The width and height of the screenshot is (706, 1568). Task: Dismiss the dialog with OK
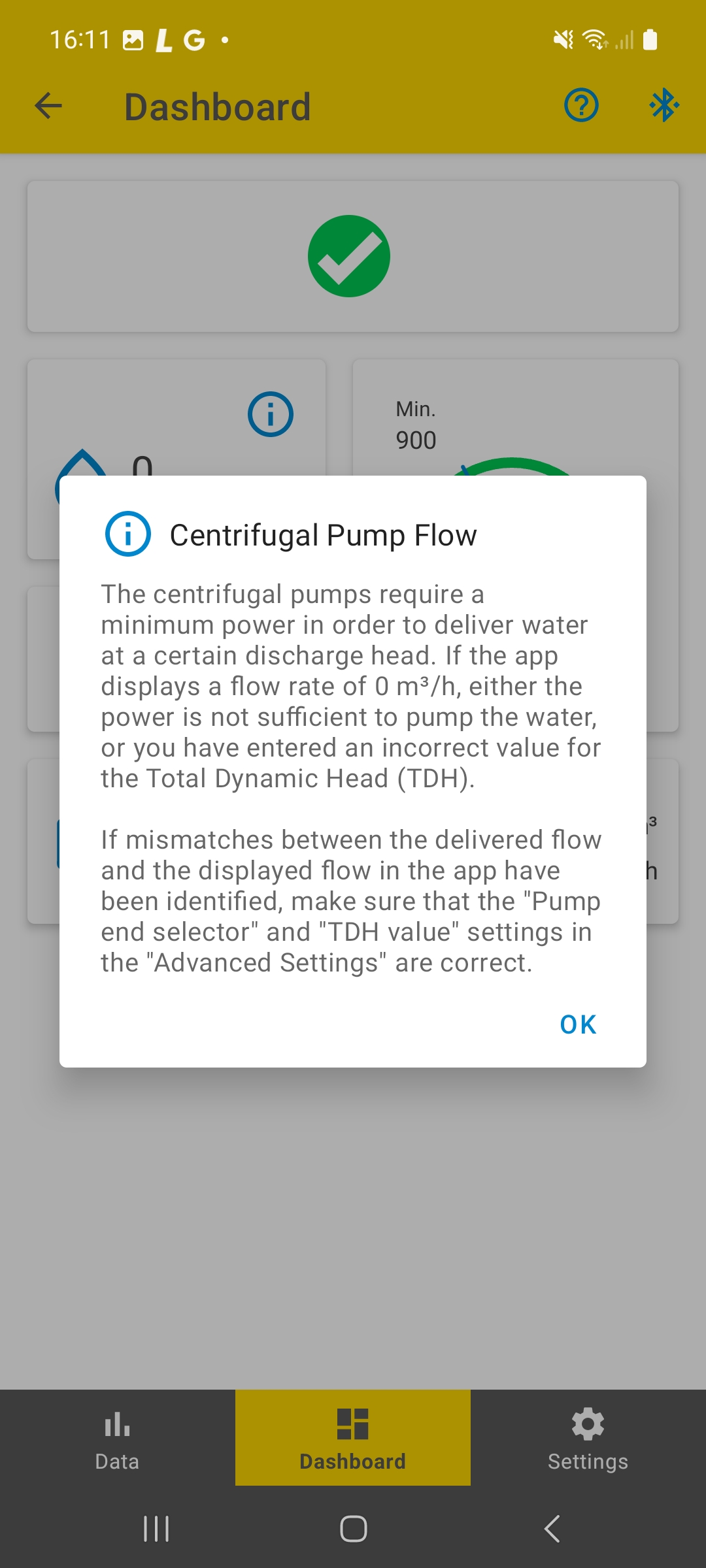(x=578, y=1024)
